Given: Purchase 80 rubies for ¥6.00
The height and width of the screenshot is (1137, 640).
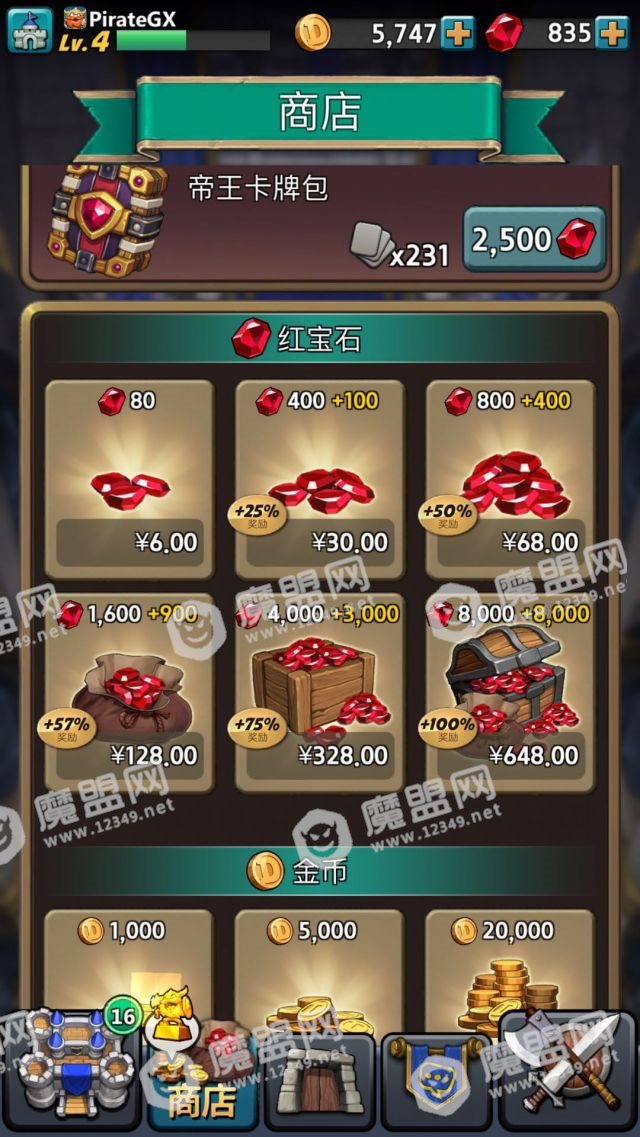Looking at the screenshot, I should (130, 479).
